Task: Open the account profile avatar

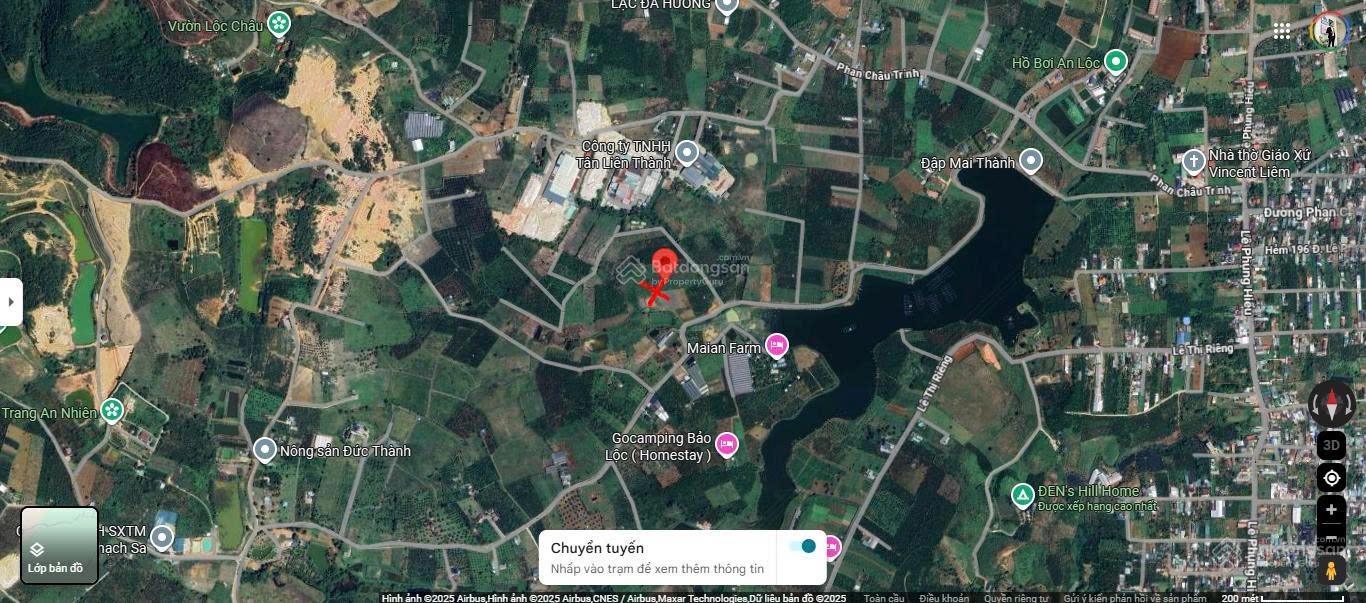Action: click(1329, 31)
